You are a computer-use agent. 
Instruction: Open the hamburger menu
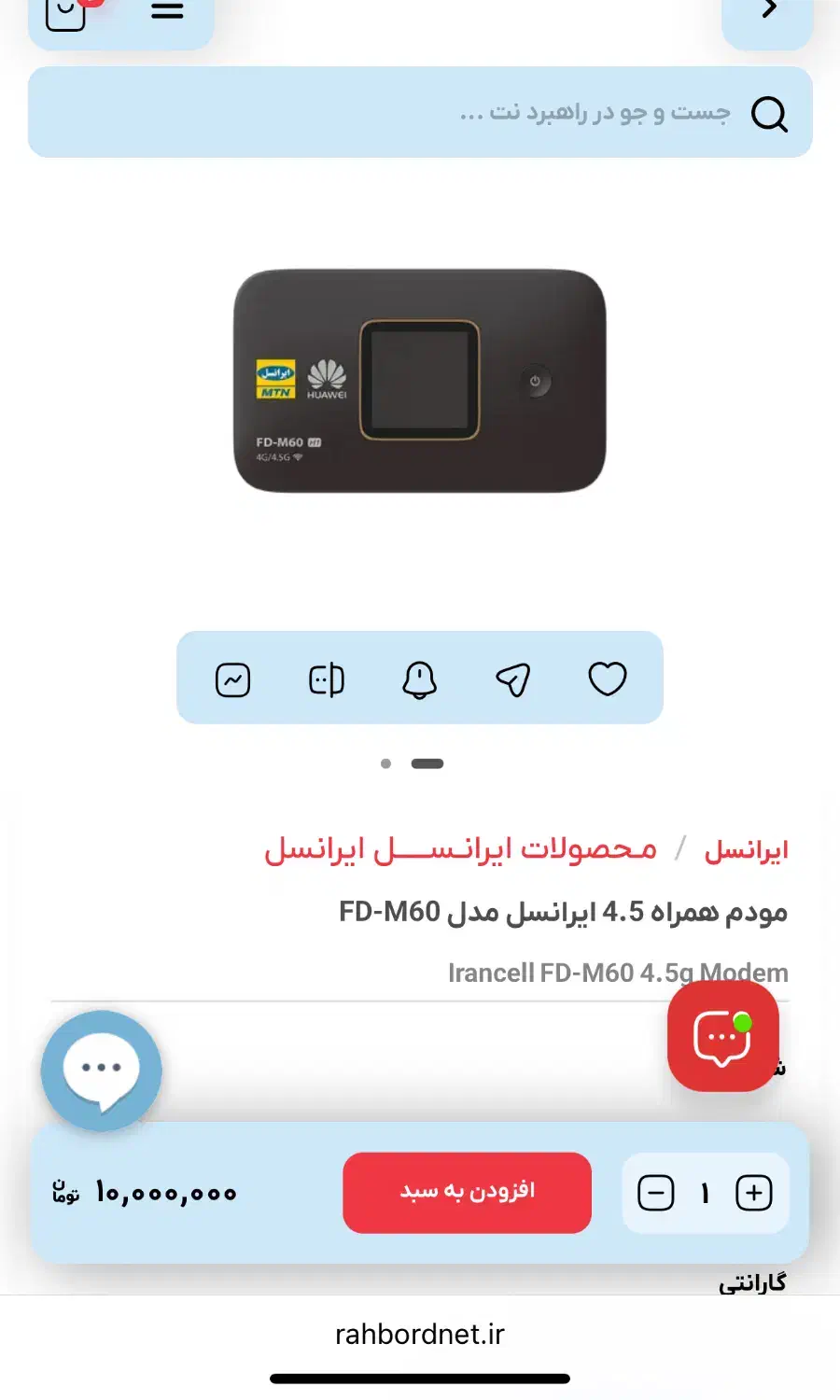[167, 11]
